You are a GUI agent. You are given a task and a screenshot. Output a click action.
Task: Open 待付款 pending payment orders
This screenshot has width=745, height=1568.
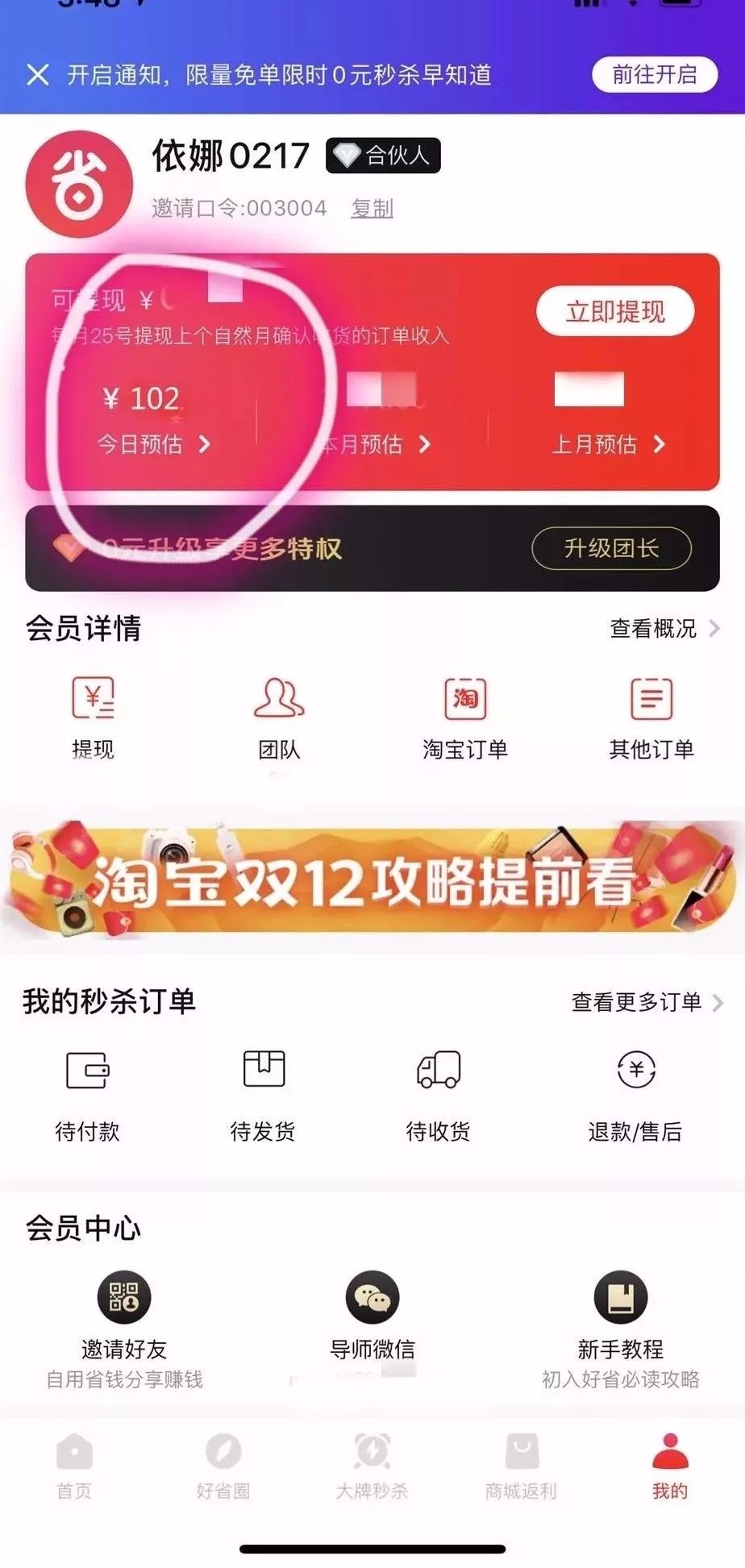click(87, 1094)
